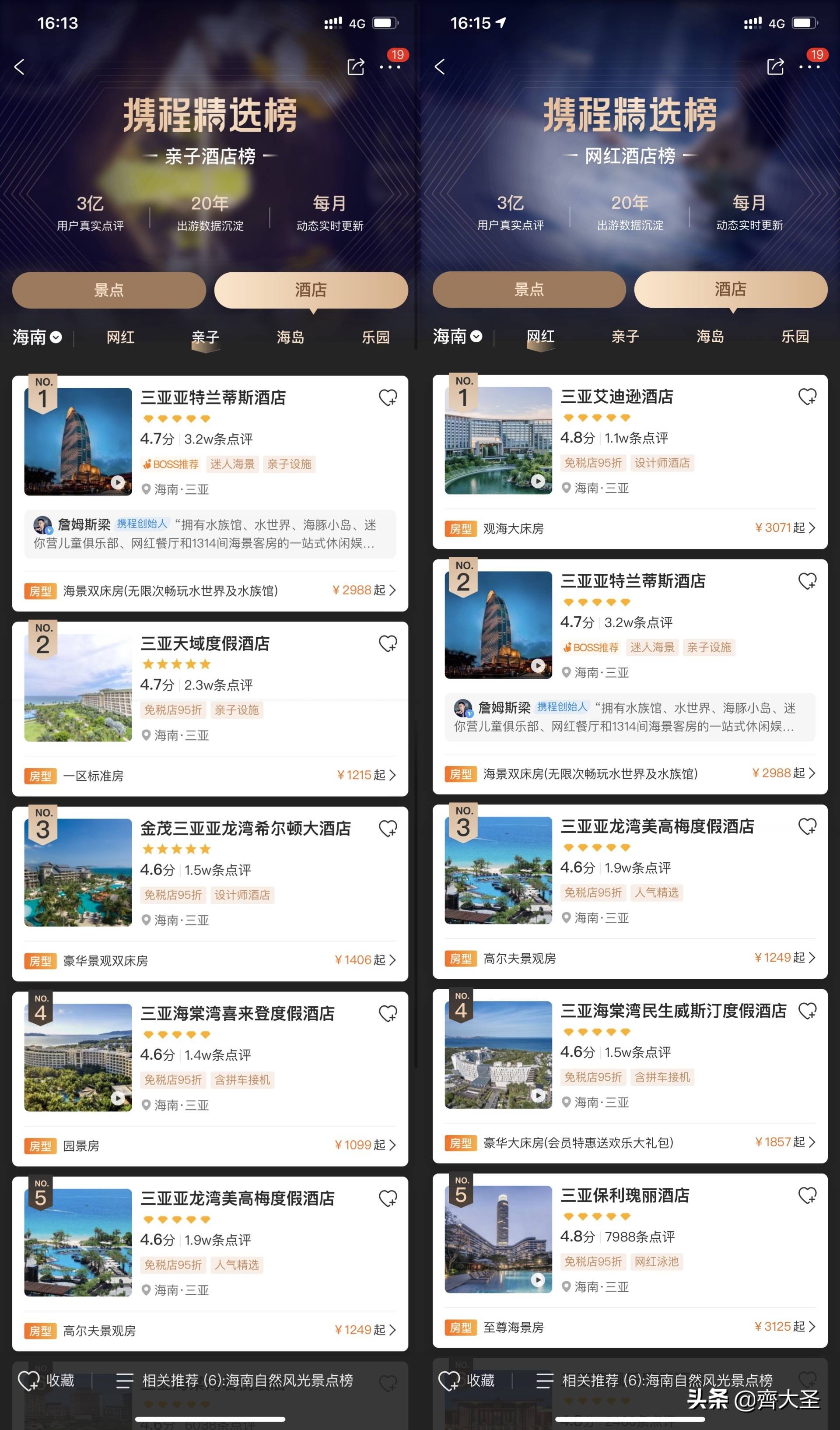Viewport: 840px width, 1430px height.
Task: Open the 海南 location dropdown
Action: coord(34,337)
